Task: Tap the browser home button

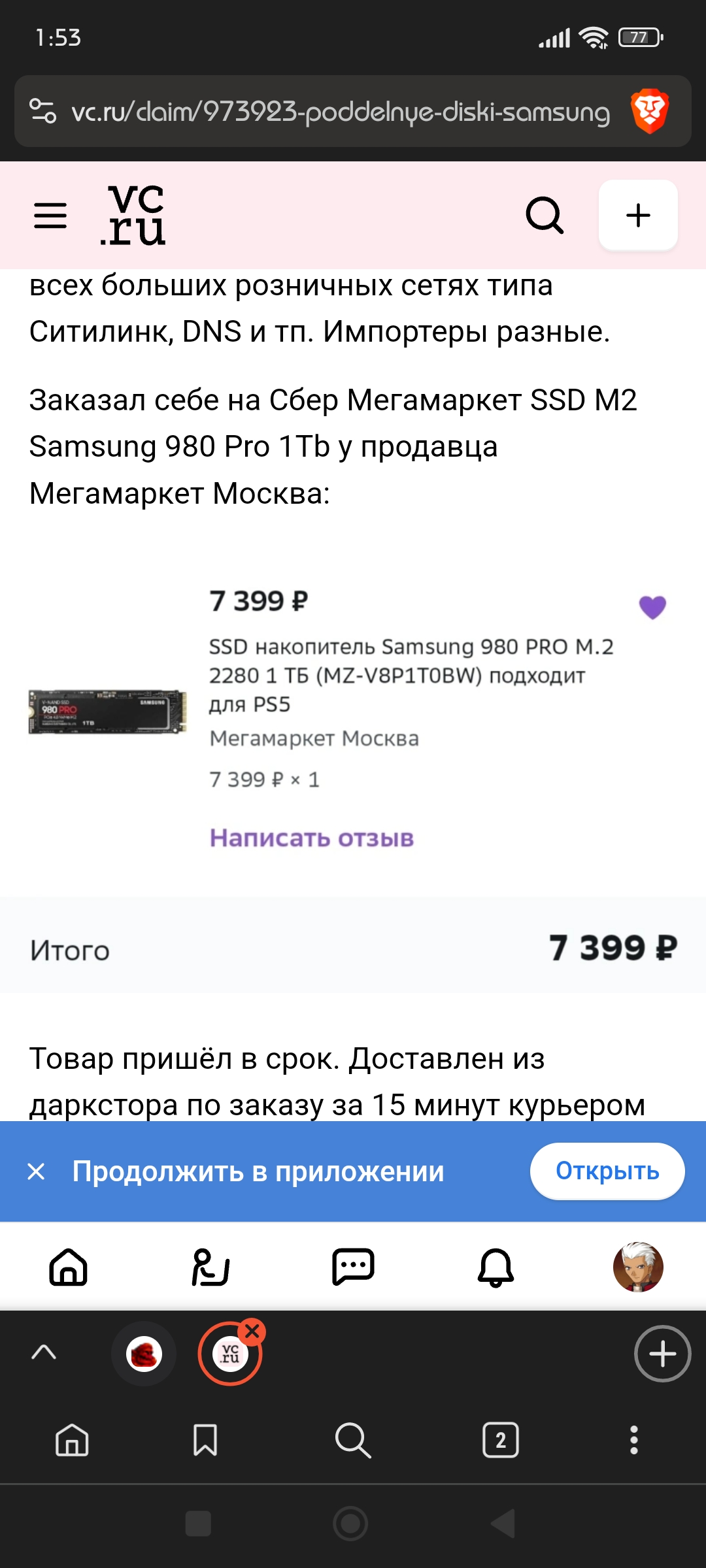Action: (72, 1440)
